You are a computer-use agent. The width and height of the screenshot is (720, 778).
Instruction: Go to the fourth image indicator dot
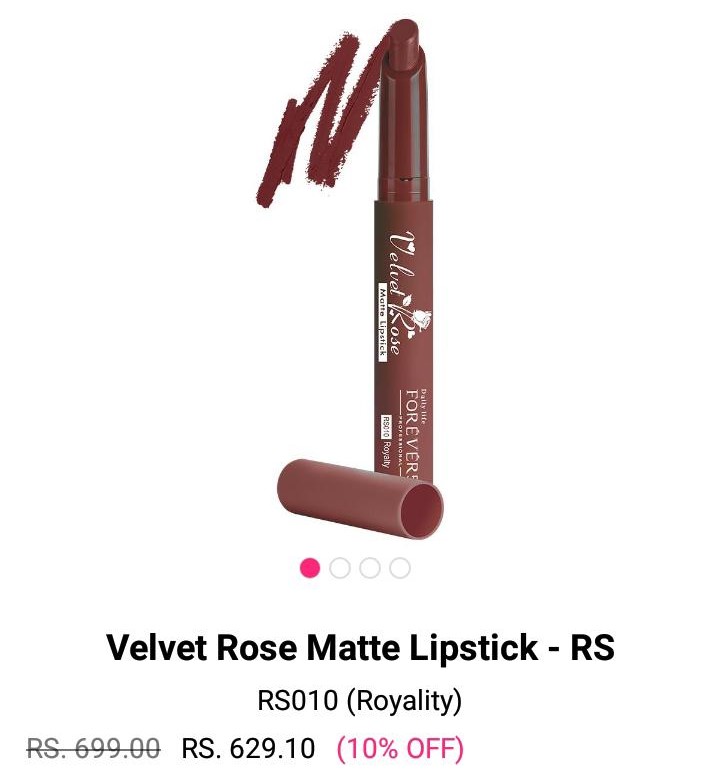(400, 568)
